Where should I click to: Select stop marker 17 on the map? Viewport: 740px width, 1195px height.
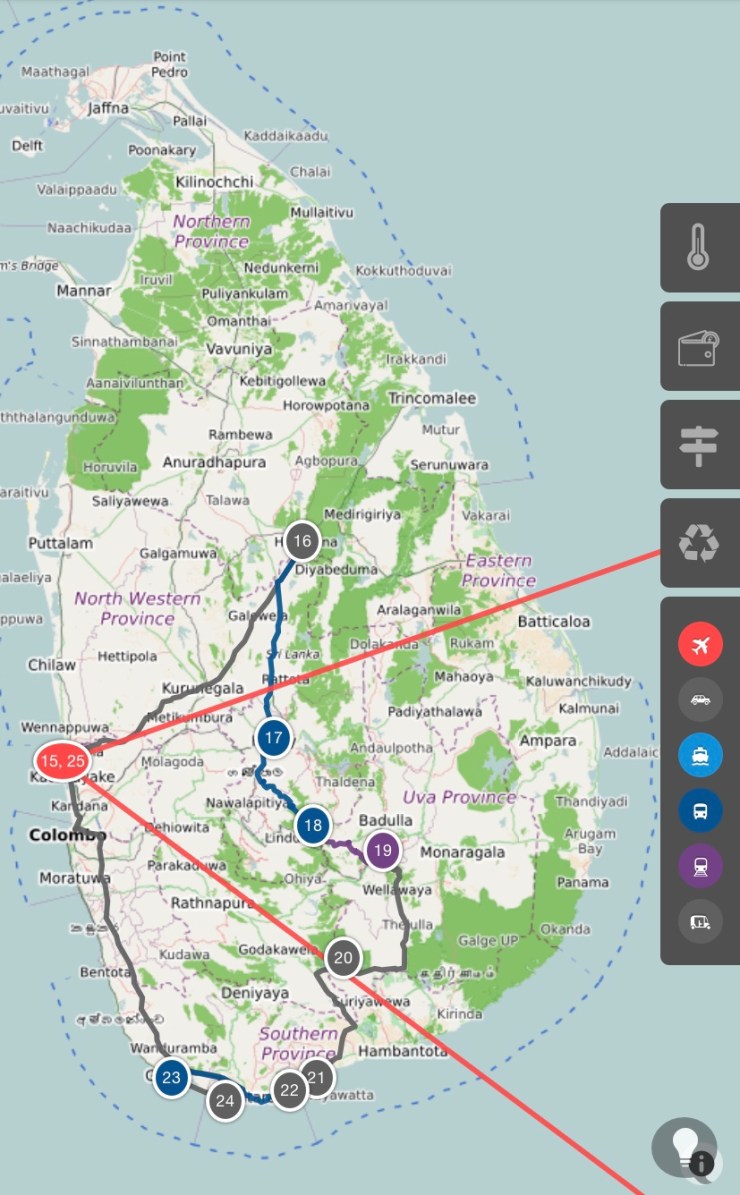tap(274, 738)
